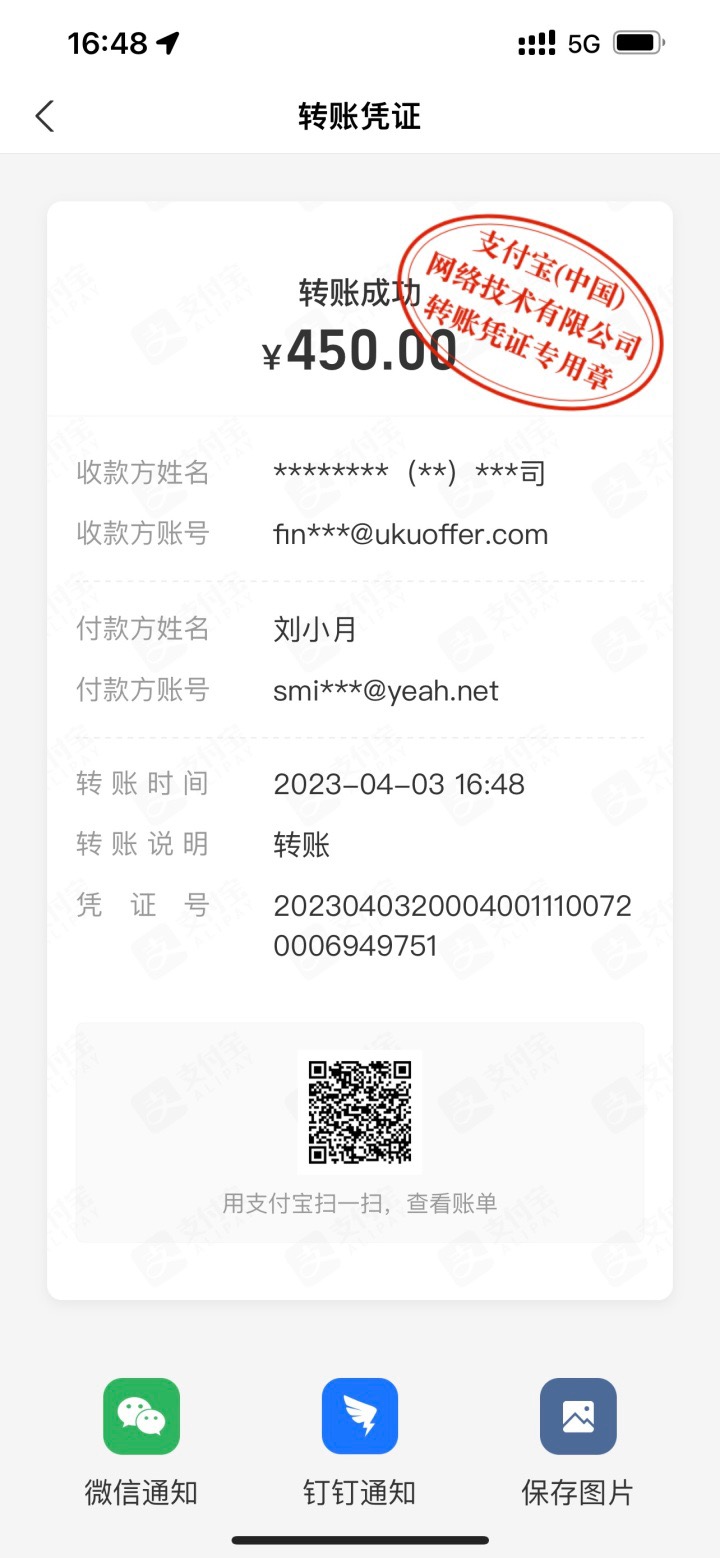Viewport: 720px width, 1558px height.
Task: Send the receipt via 钉钉通知
Action: (360, 1416)
